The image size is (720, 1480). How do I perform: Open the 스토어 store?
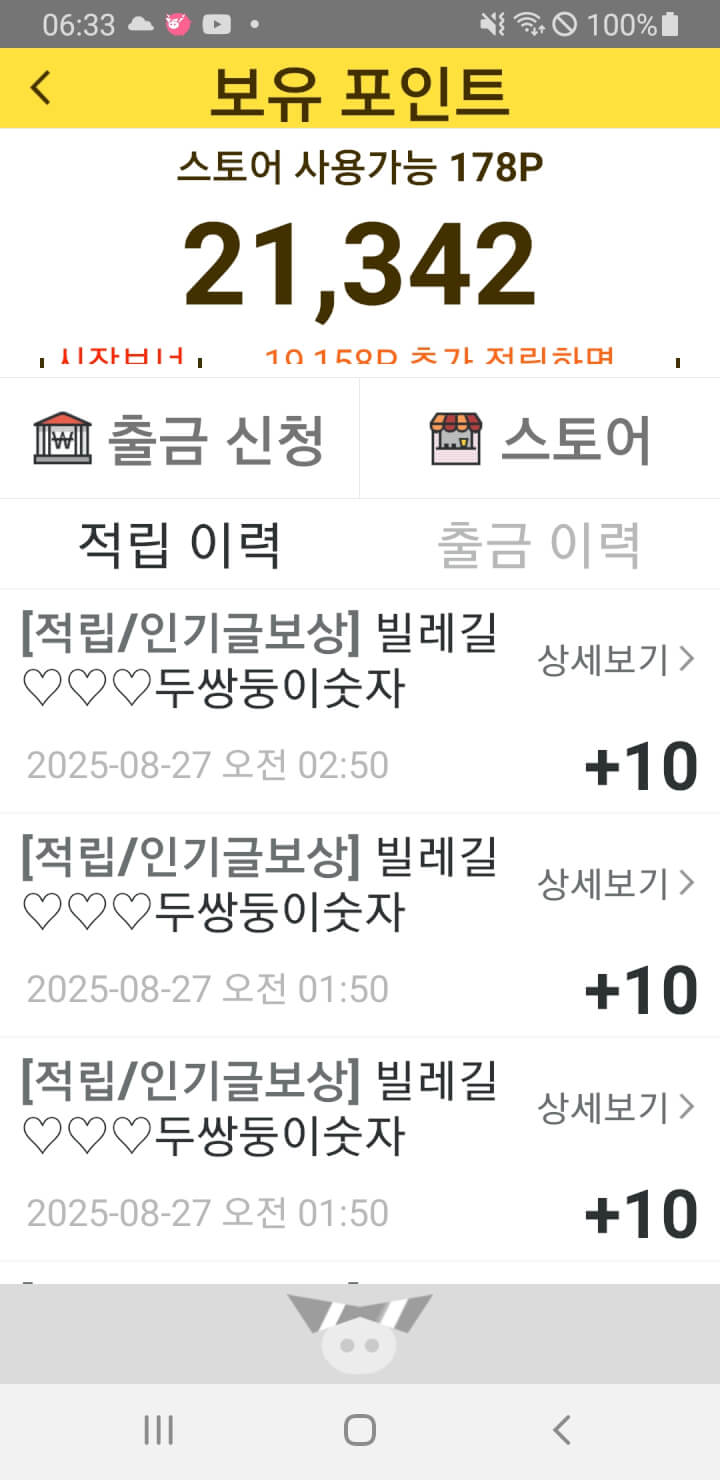(x=540, y=438)
